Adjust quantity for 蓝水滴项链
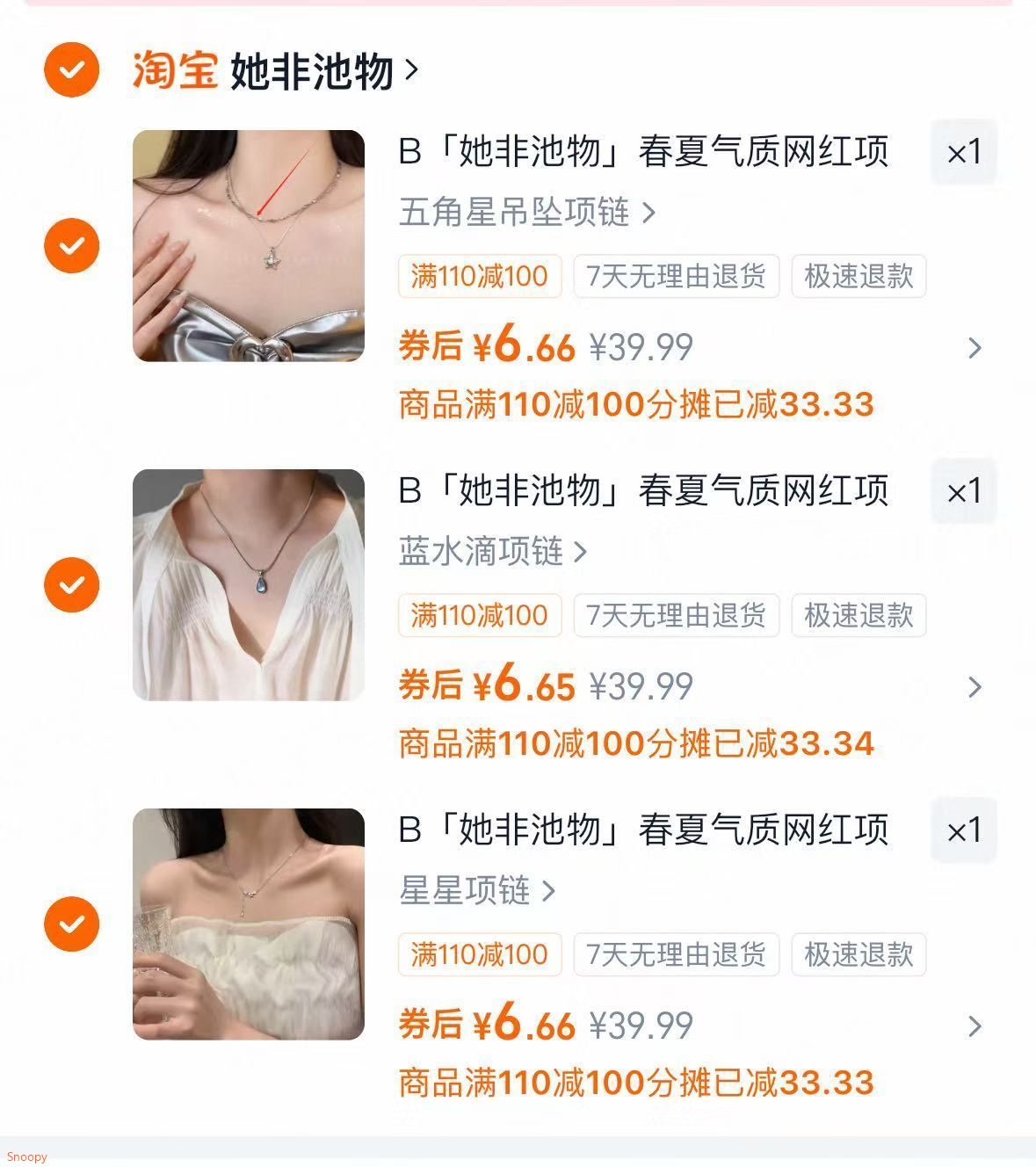Image resolution: width=1036 pixels, height=1167 pixels. [x=963, y=491]
